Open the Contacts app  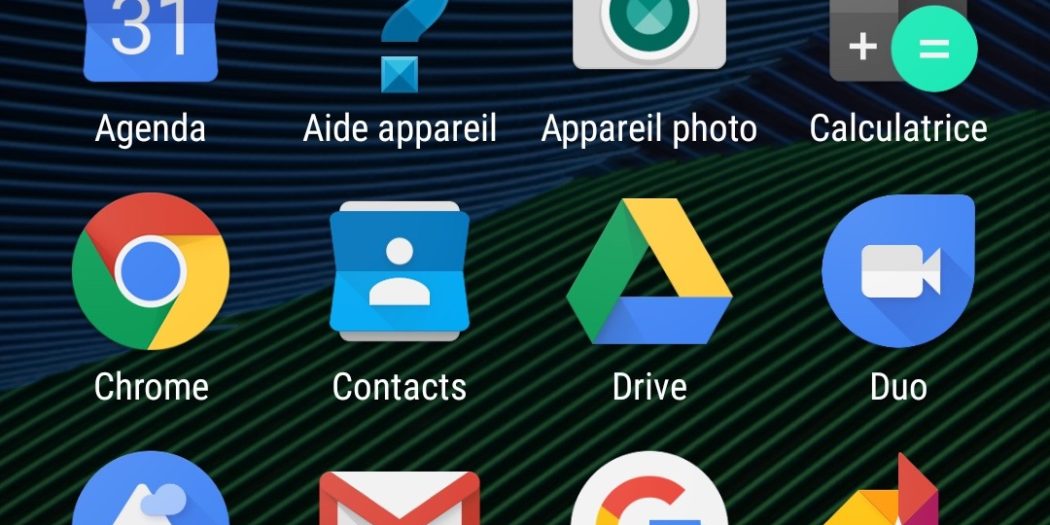400,272
